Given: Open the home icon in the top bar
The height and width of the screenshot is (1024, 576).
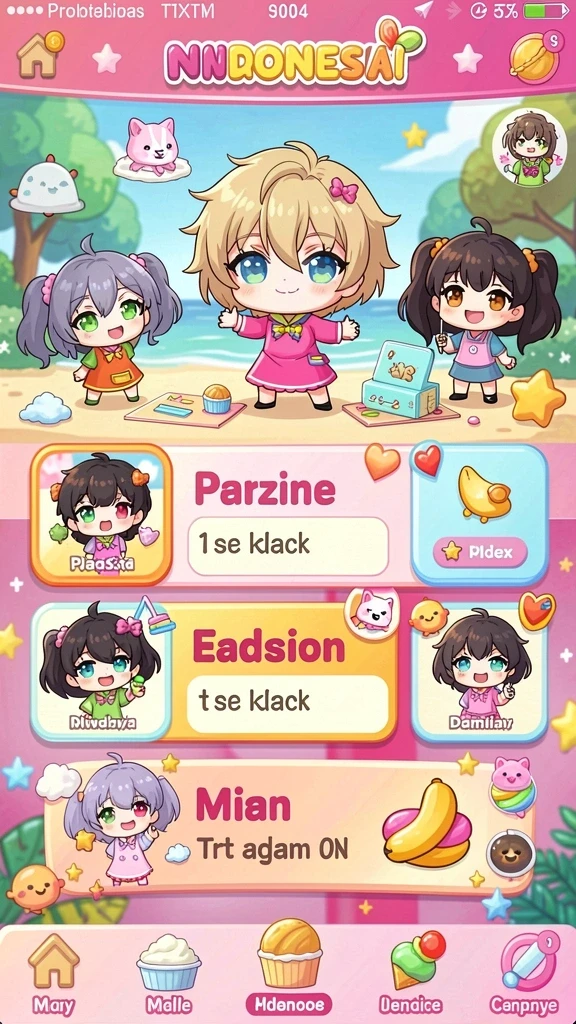Looking at the screenshot, I should (x=40, y=54).
